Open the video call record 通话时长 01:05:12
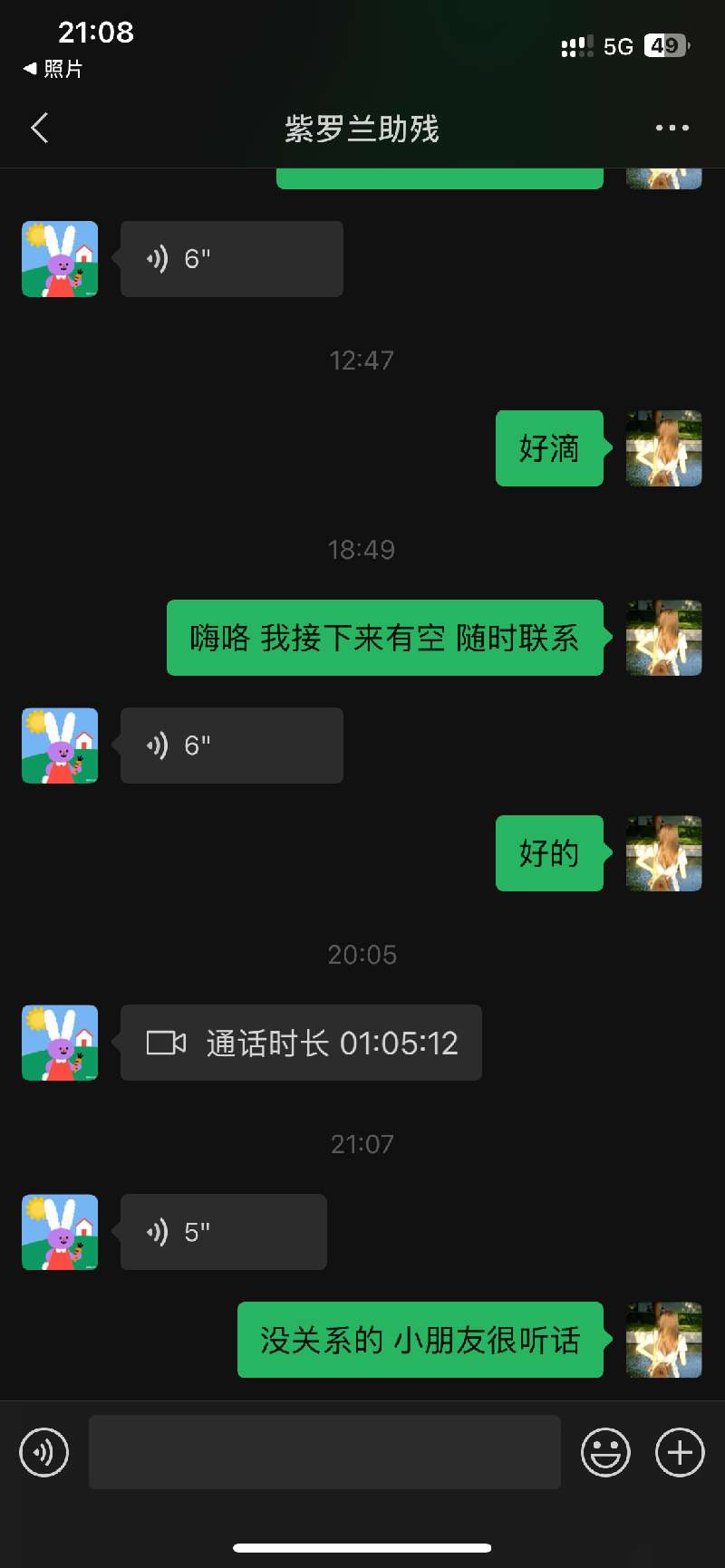 [301, 1043]
